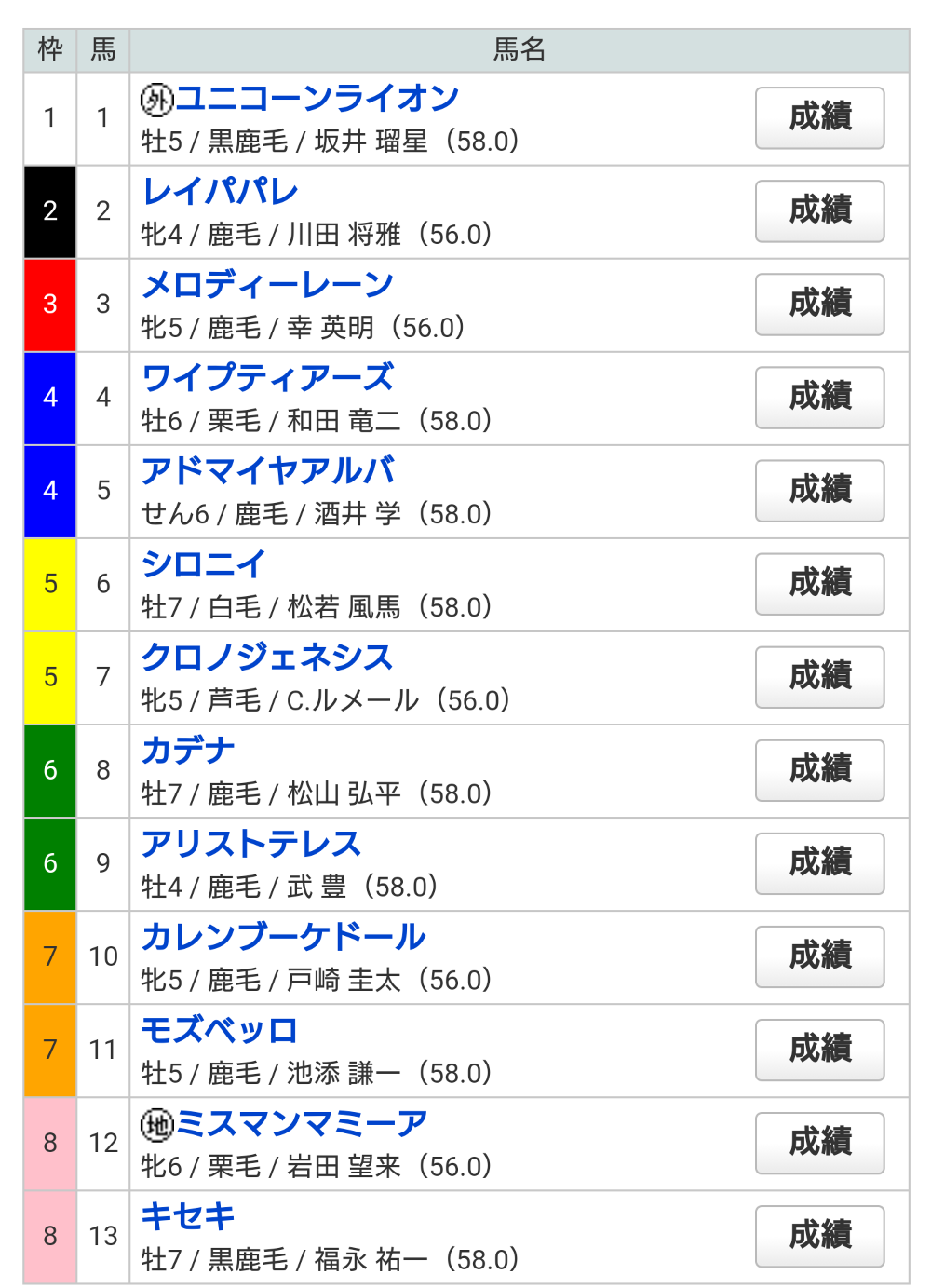The width and height of the screenshot is (931, 1288).
Task: Open メロディーレーン horse link
Action: click(267, 285)
